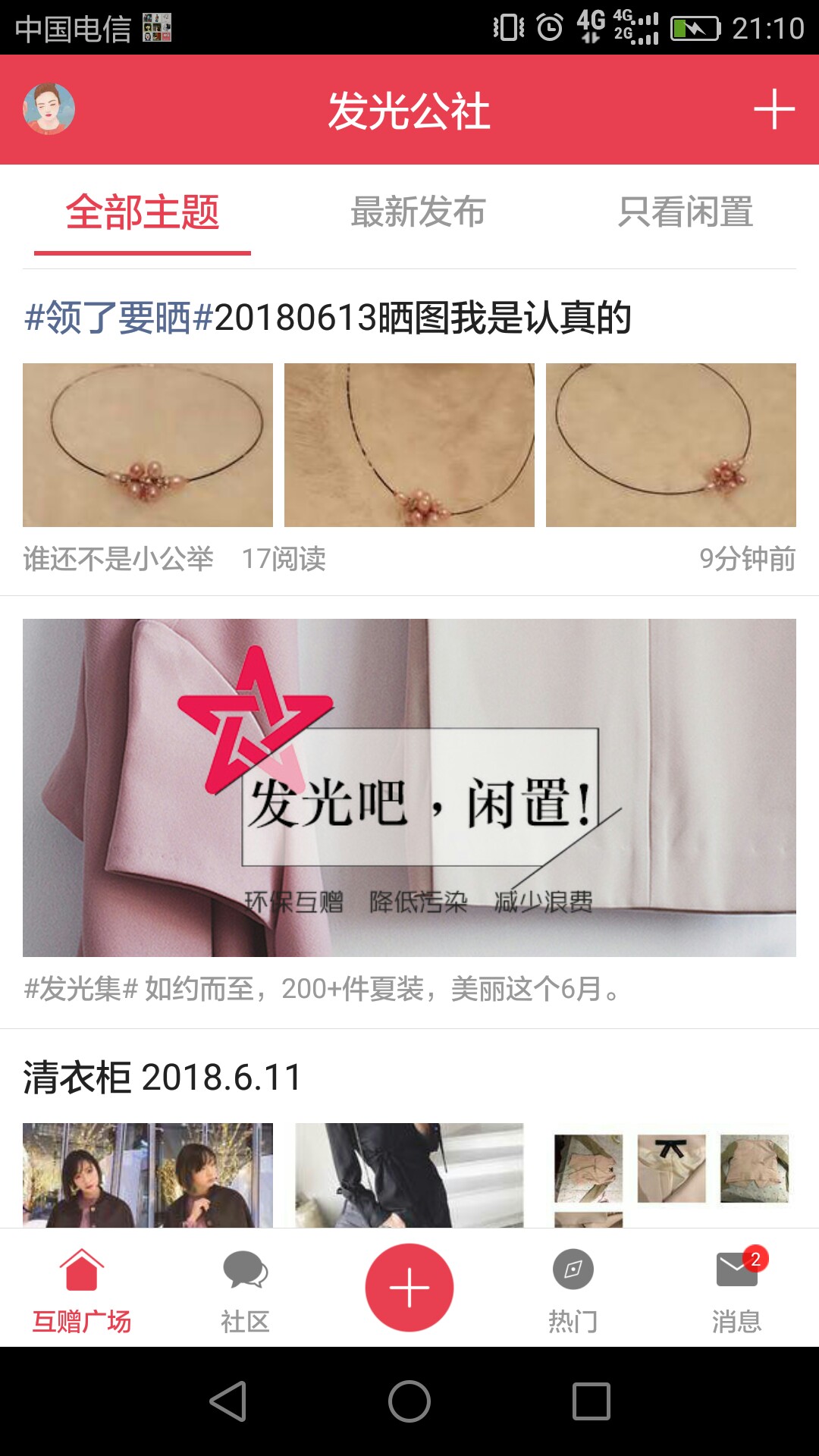The height and width of the screenshot is (1456, 819).
Task: Open the 发光吧，闲置 banner
Action: [x=409, y=787]
